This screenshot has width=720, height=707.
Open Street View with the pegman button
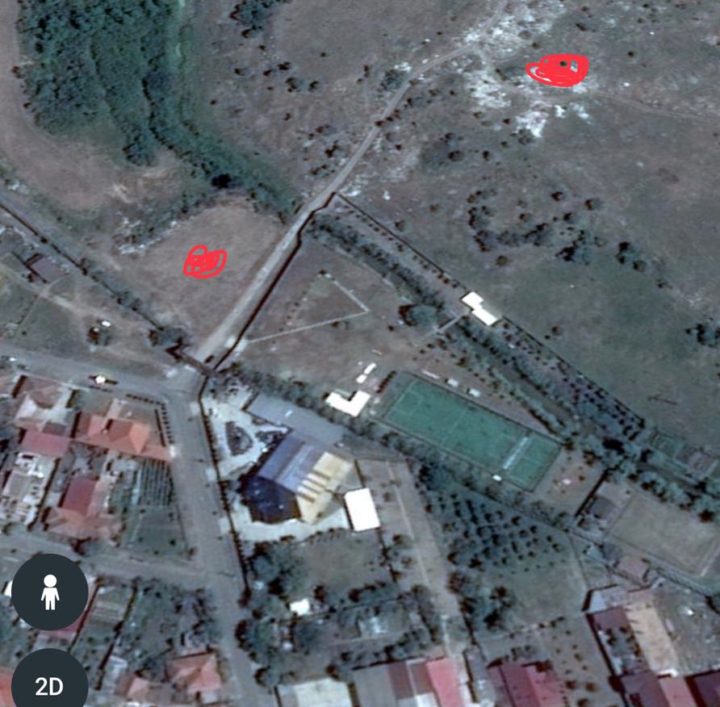point(49,592)
